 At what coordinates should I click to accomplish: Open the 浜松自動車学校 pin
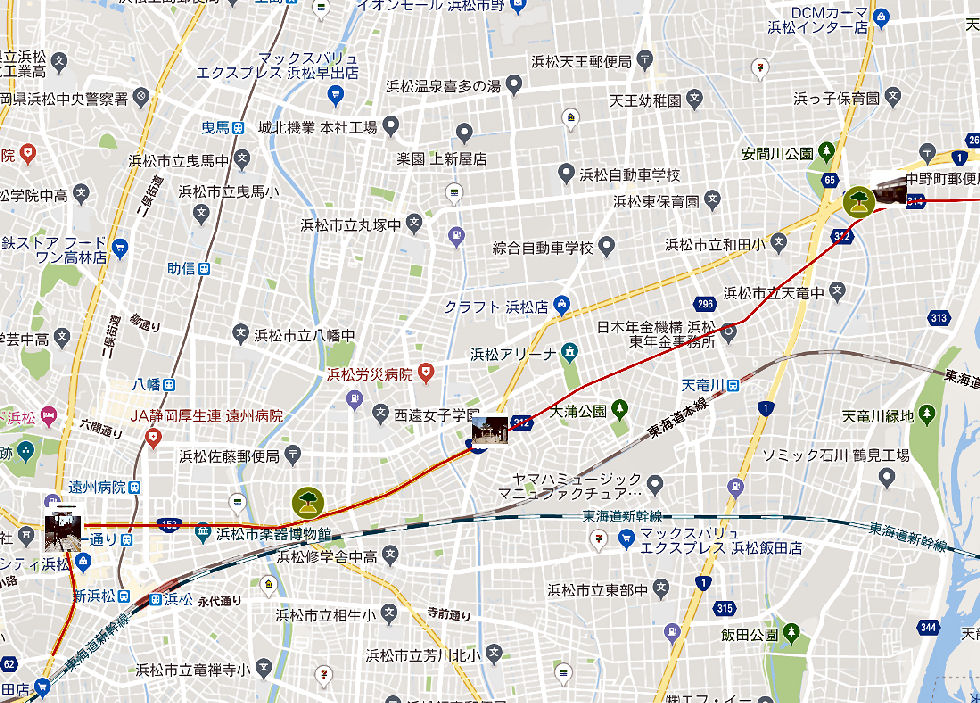point(566,174)
